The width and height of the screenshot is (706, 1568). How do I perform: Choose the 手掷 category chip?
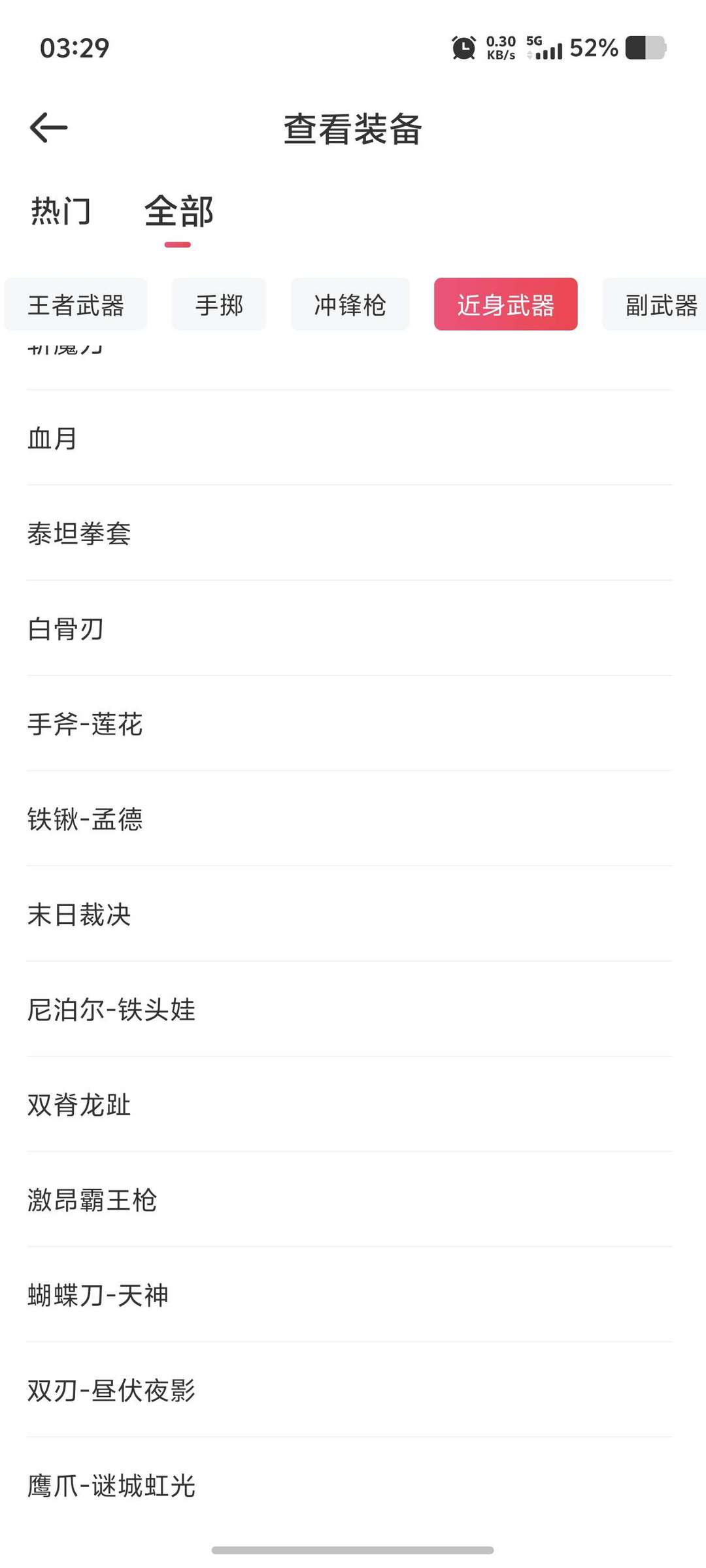tap(219, 305)
